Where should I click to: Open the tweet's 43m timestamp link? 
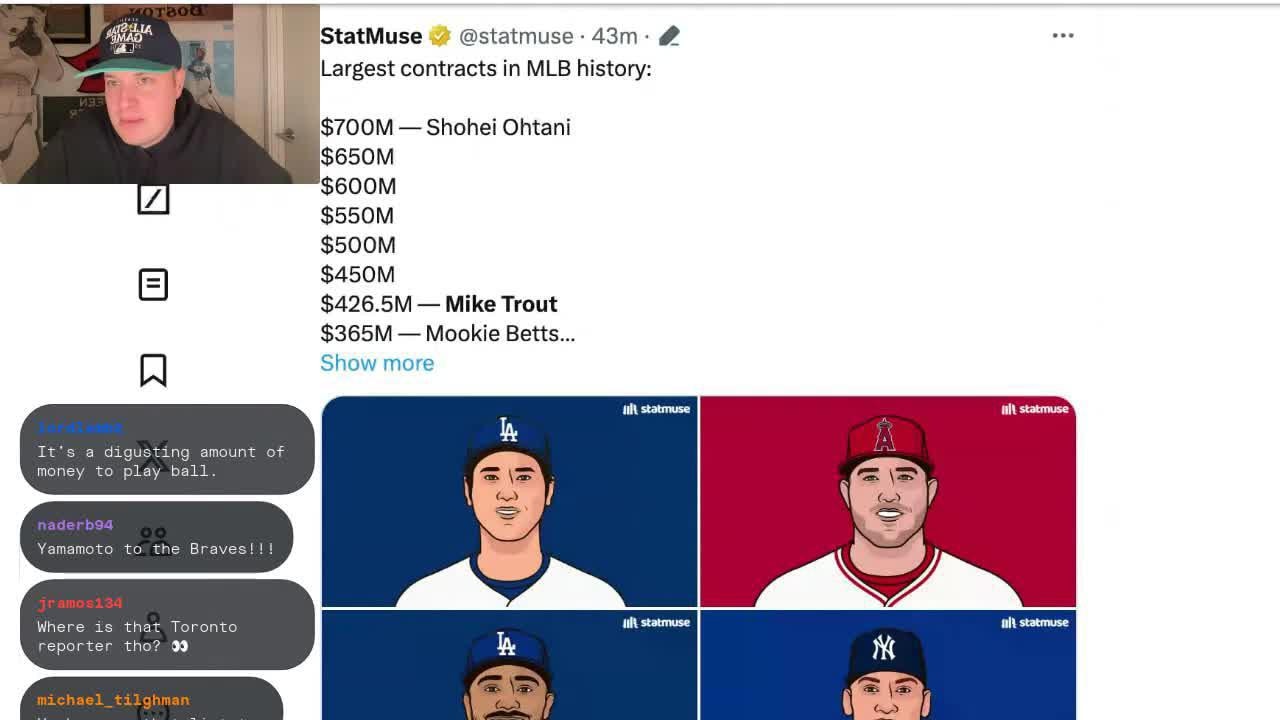pyautogui.click(x=614, y=36)
